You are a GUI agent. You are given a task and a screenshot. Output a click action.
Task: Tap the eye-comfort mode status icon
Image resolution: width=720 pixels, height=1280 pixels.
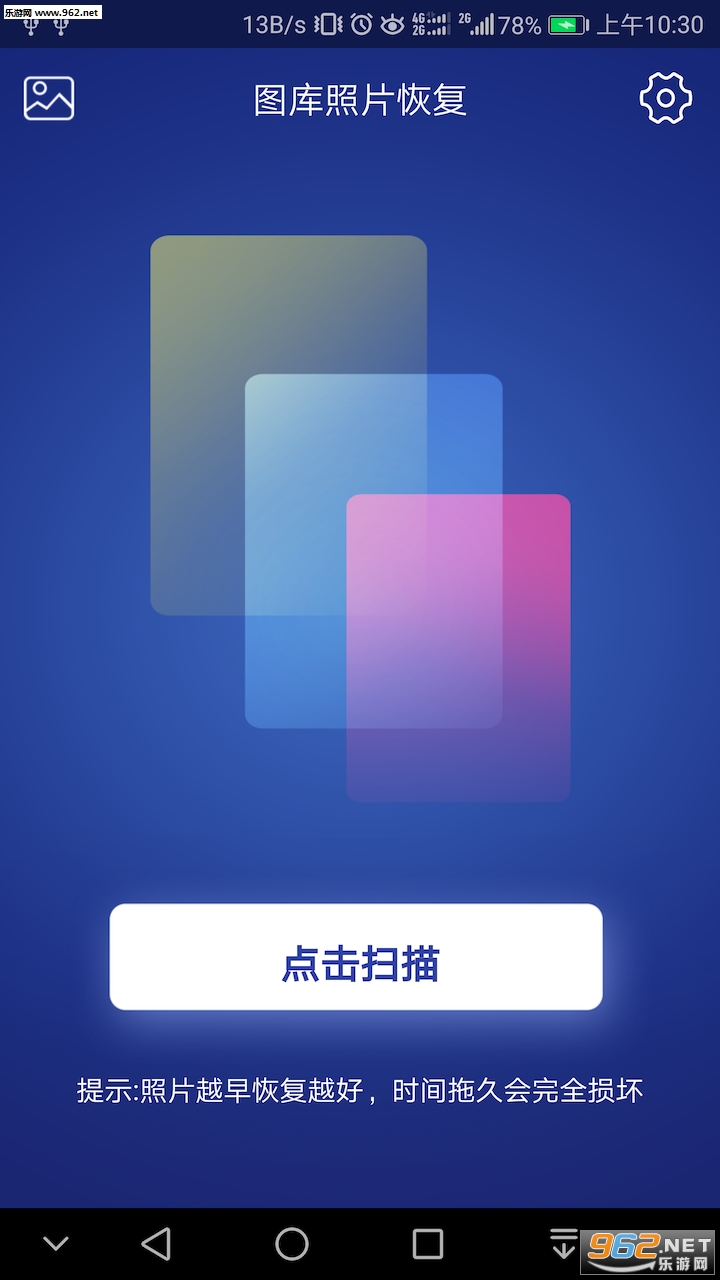coord(394,23)
